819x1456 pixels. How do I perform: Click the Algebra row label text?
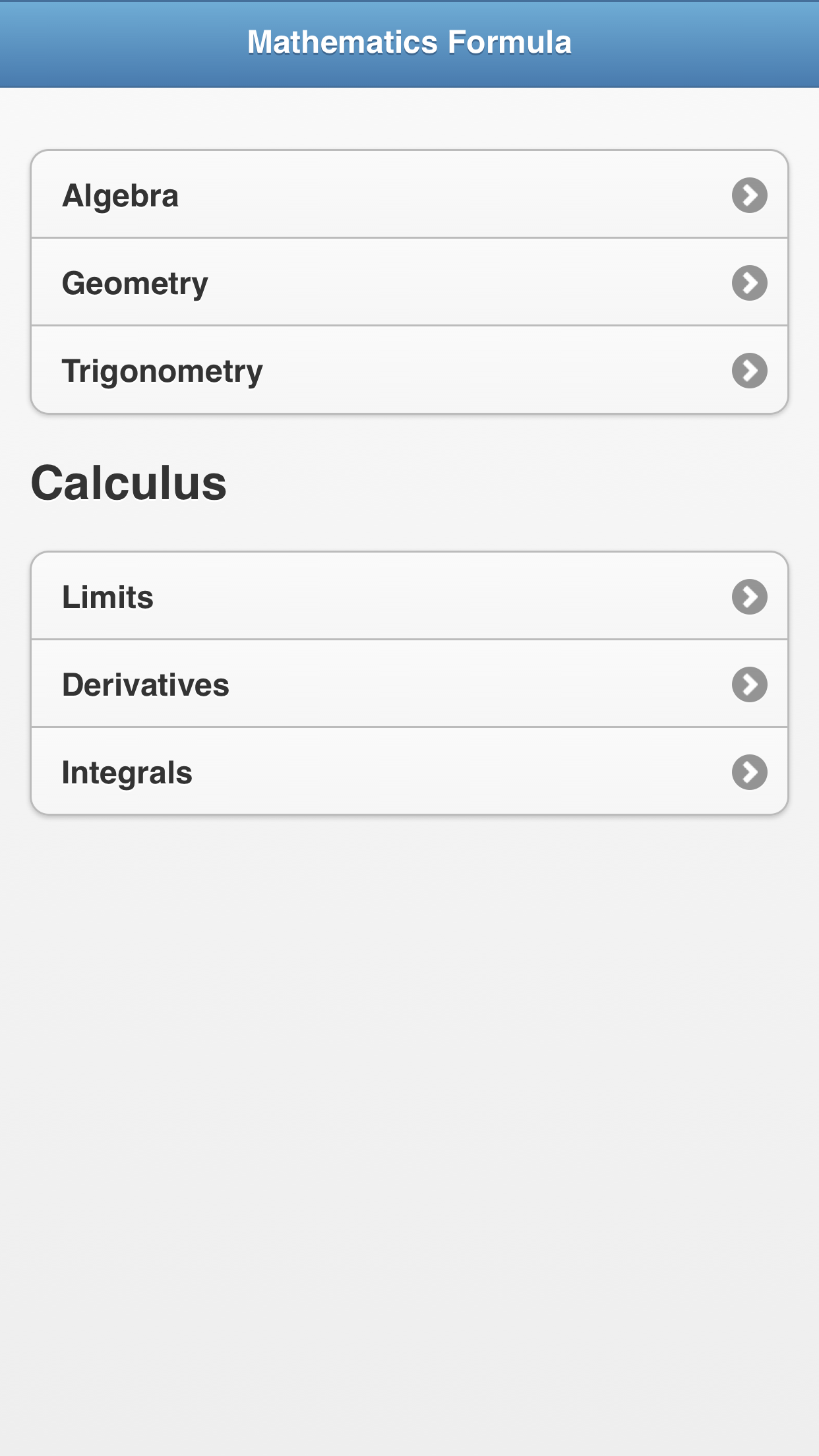tap(120, 195)
